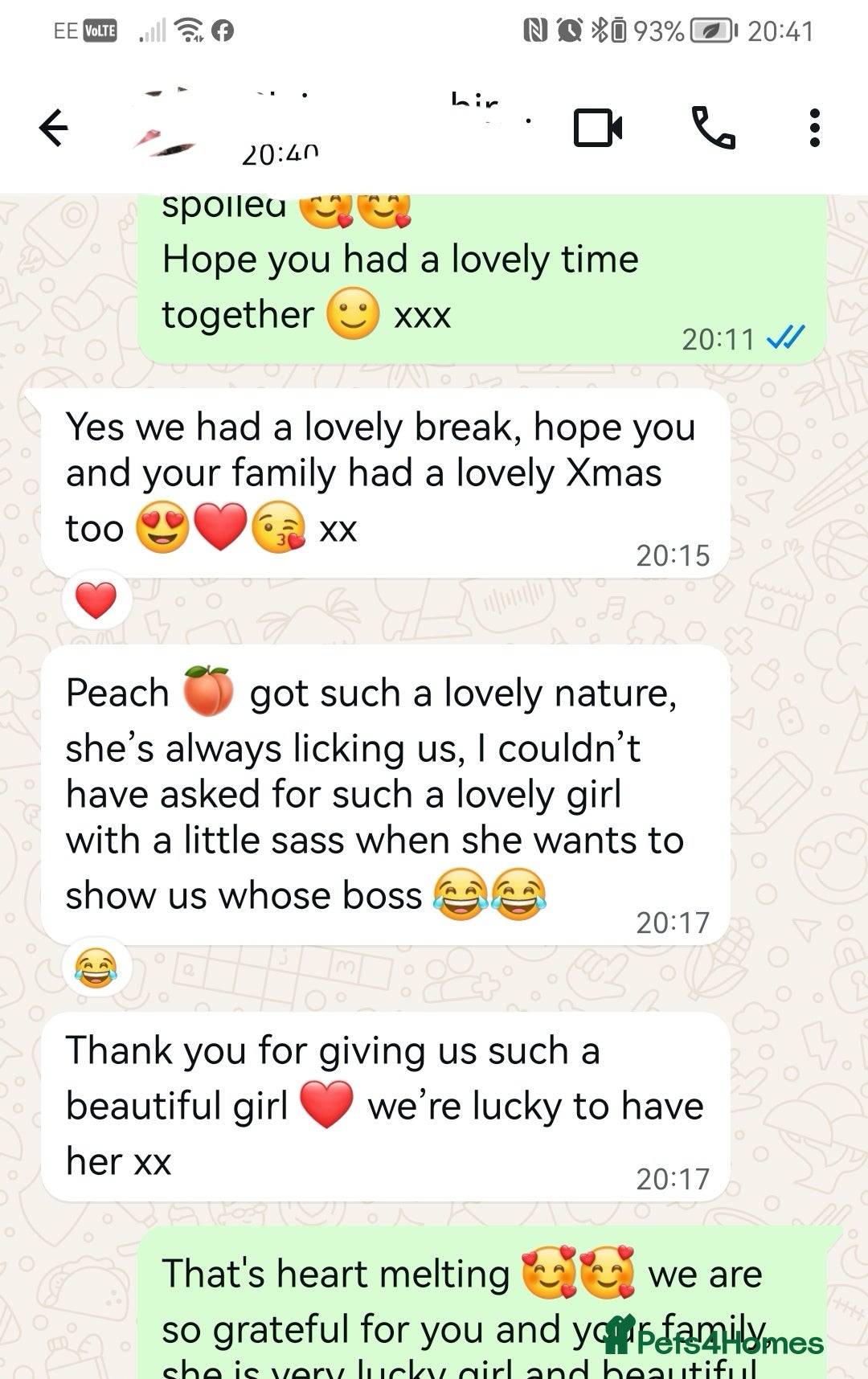Go back to the chats list
This screenshot has width=868, height=1379.
coord(54,128)
